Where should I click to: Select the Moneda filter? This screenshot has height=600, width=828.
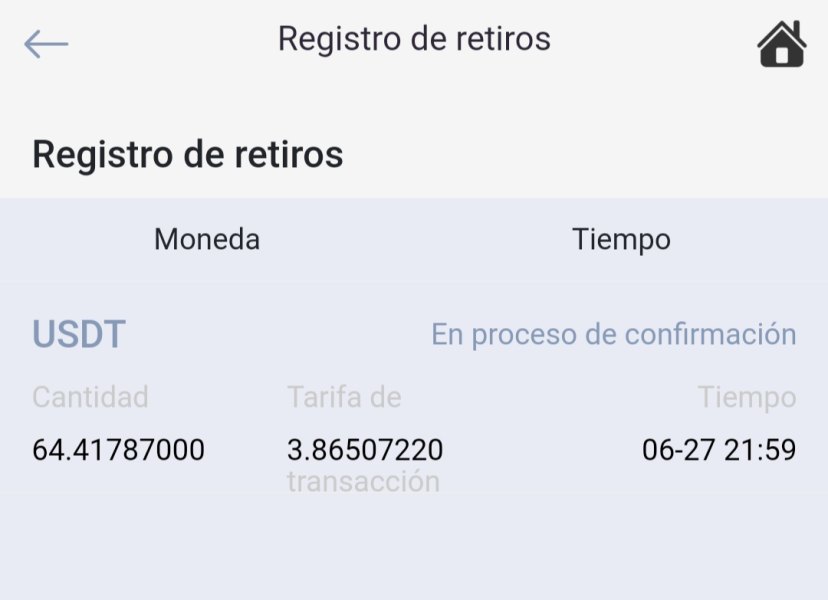click(207, 239)
